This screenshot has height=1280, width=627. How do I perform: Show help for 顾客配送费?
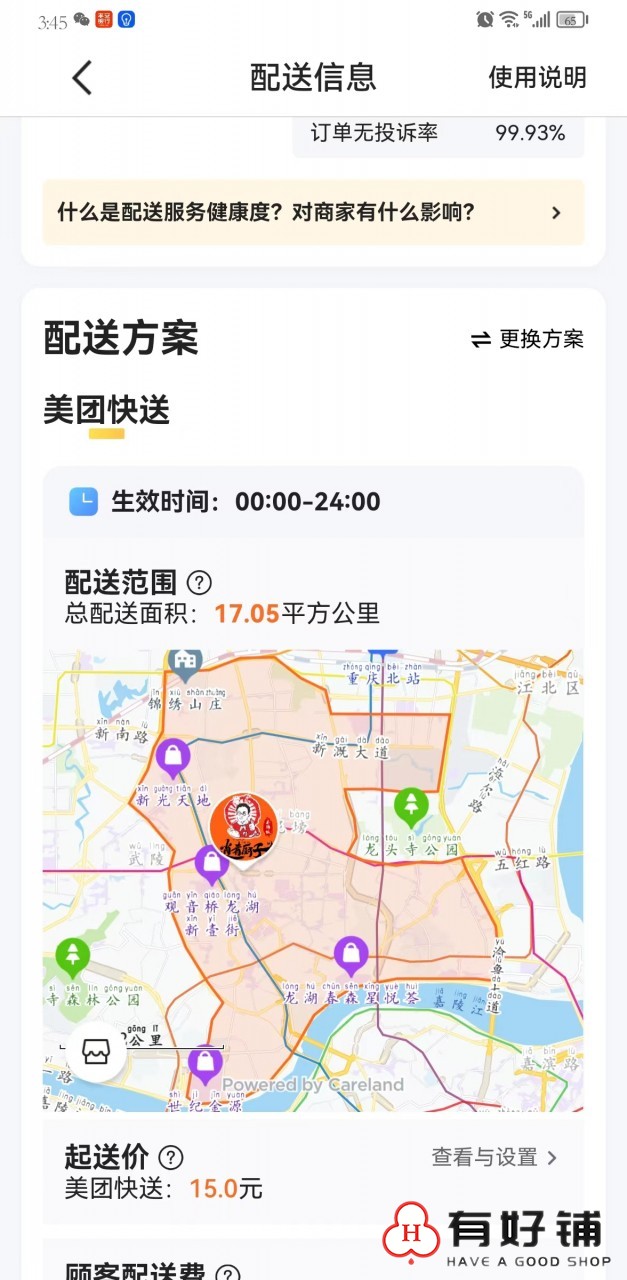(x=228, y=1274)
